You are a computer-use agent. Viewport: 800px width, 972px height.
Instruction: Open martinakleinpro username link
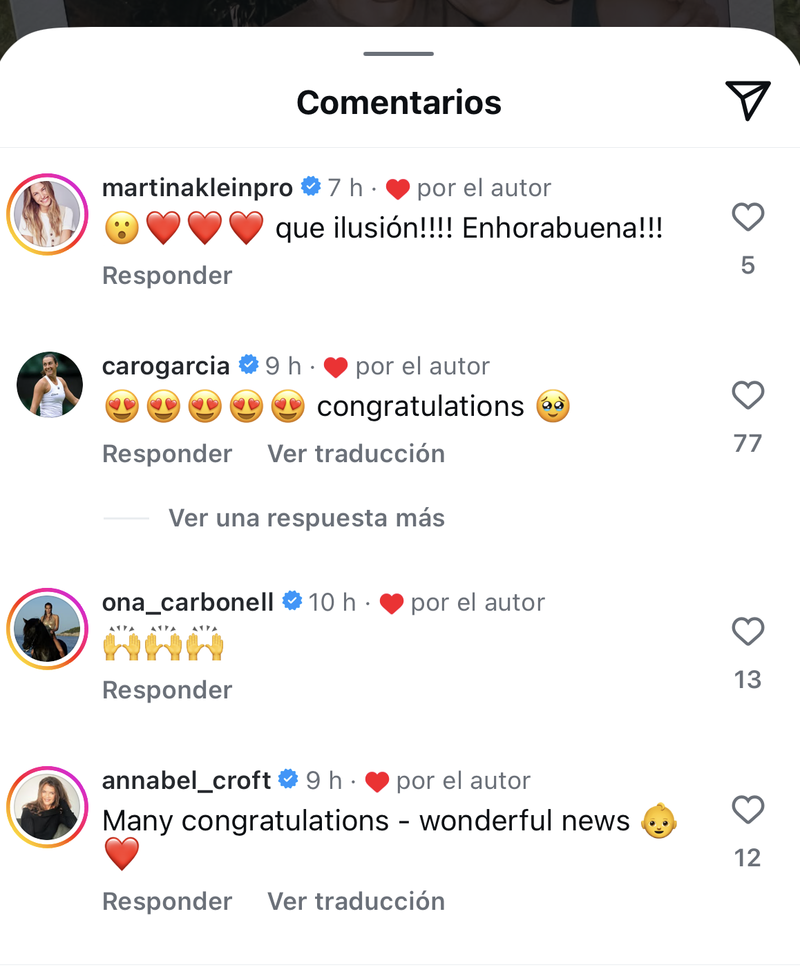[197, 187]
